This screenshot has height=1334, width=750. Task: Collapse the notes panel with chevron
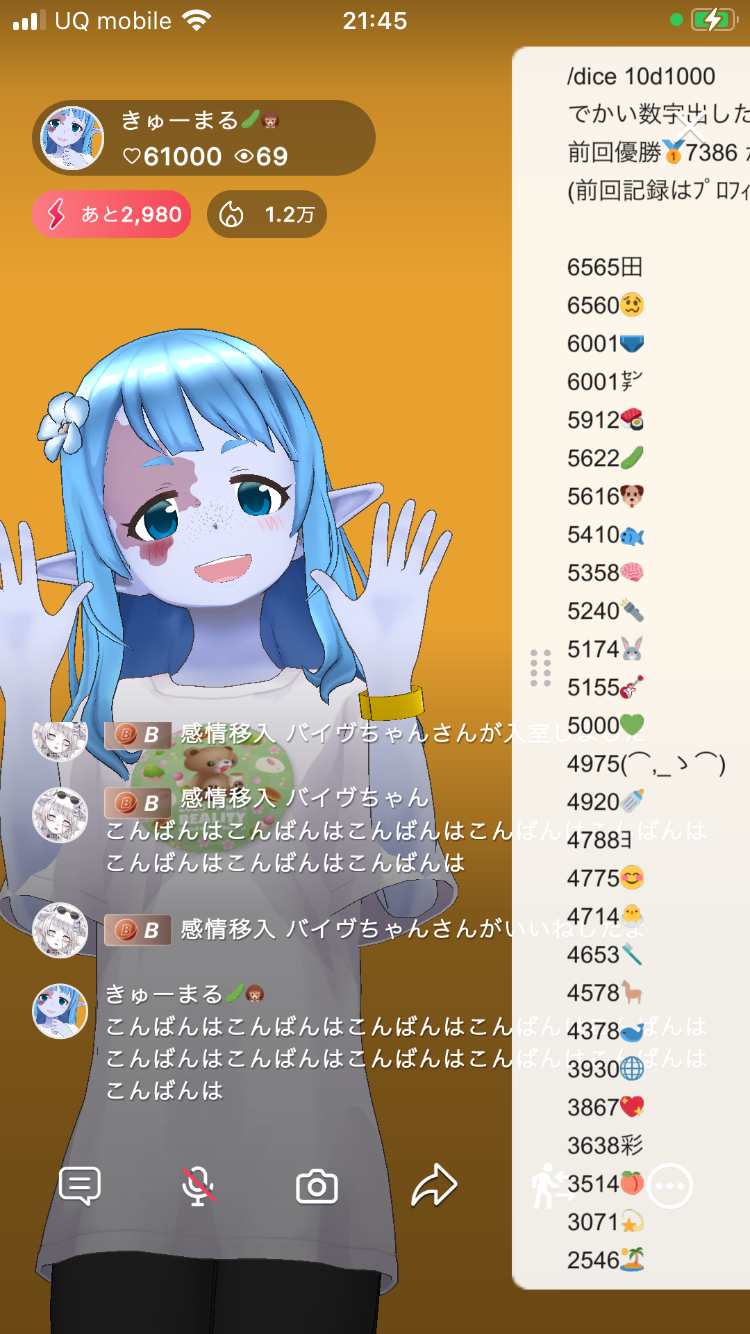pos(690,131)
